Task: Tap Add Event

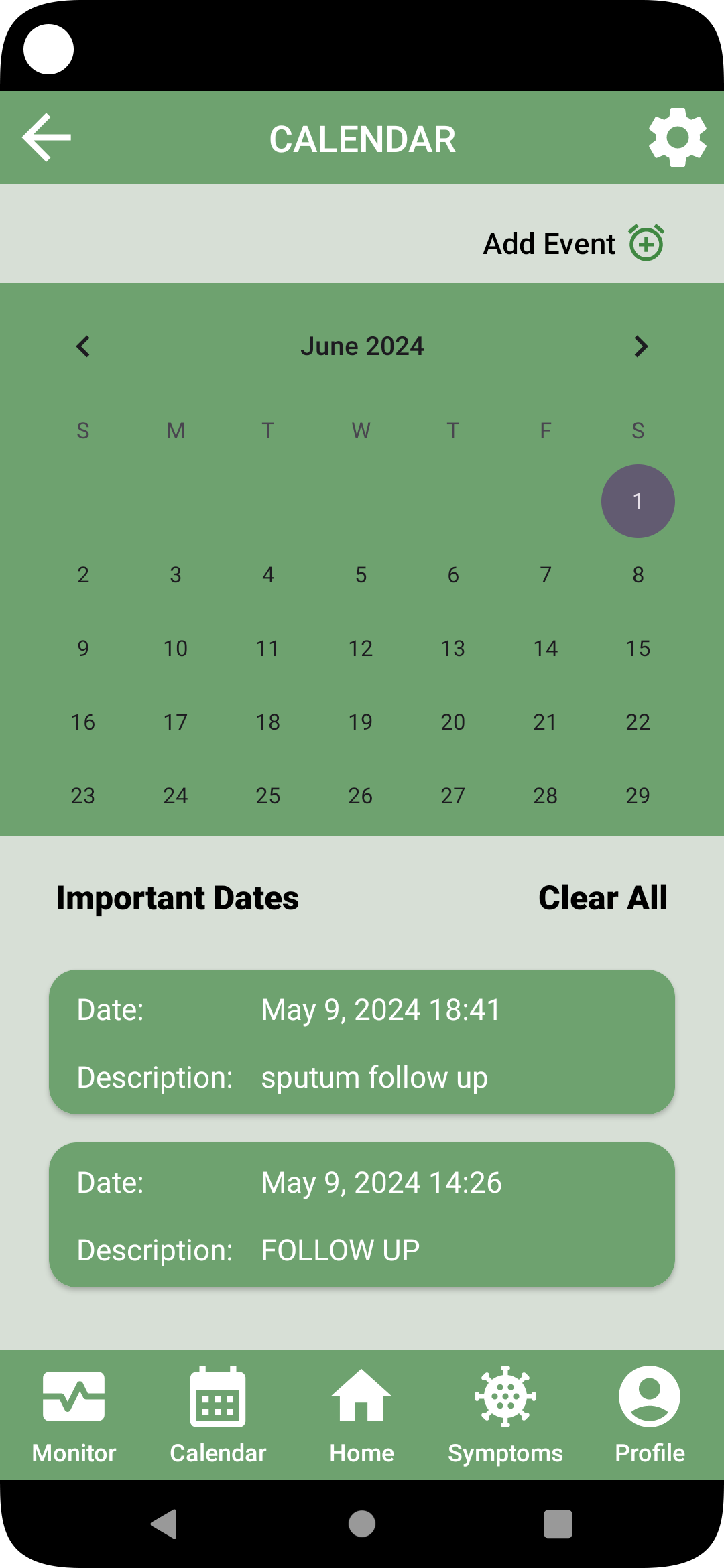Action: coord(574,243)
